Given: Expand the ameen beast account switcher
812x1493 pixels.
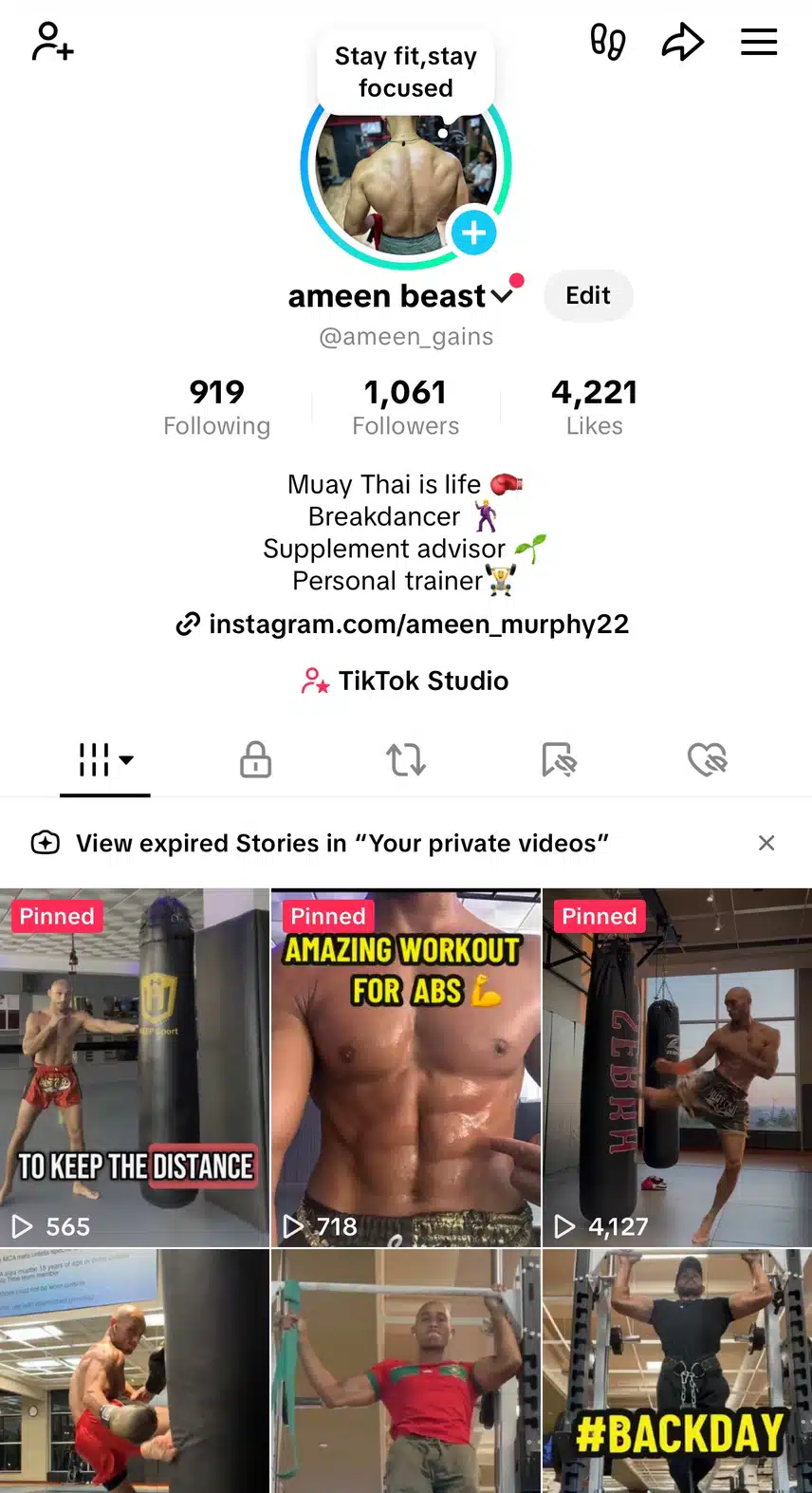Looking at the screenshot, I should pos(502,296).
